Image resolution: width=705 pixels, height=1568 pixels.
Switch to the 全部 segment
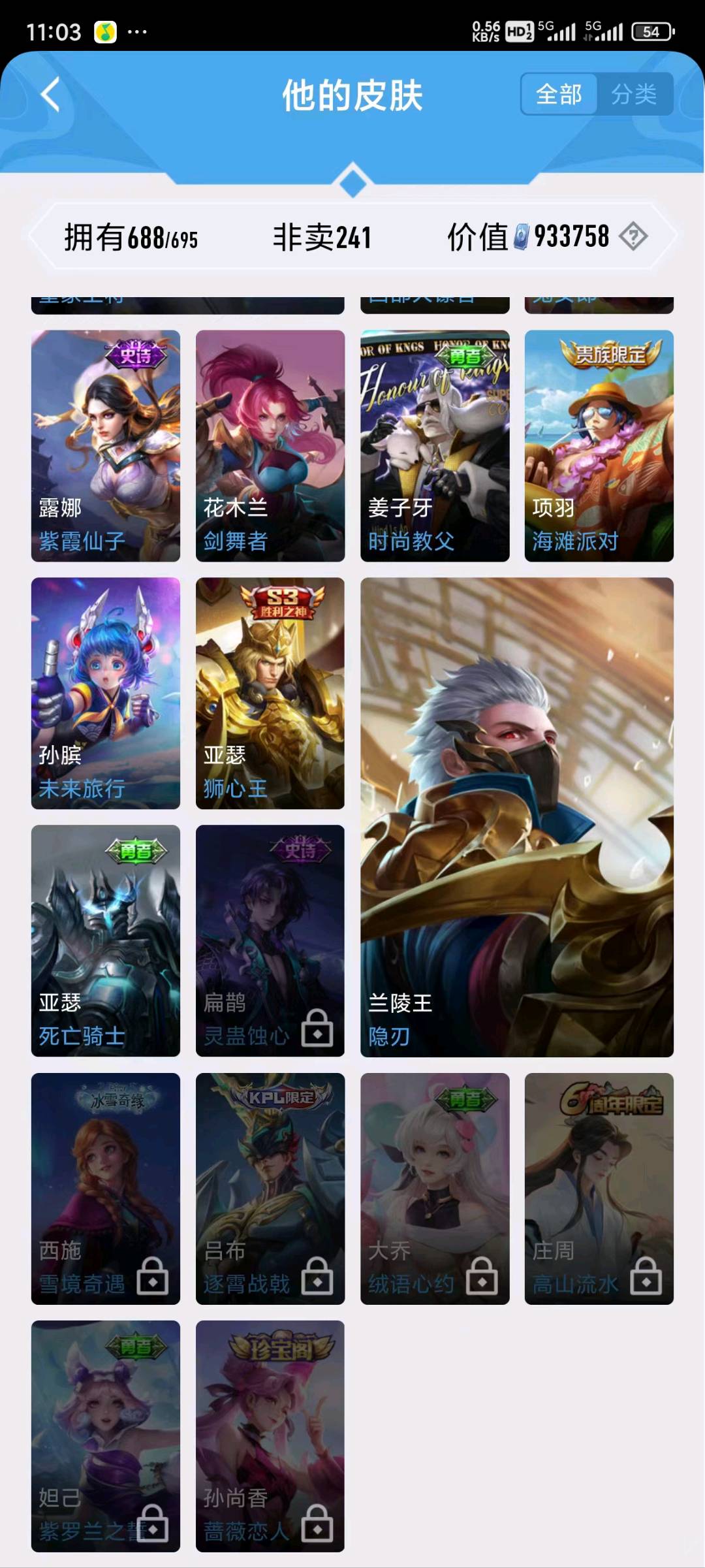pyautogui.click(x=559, y=95)
